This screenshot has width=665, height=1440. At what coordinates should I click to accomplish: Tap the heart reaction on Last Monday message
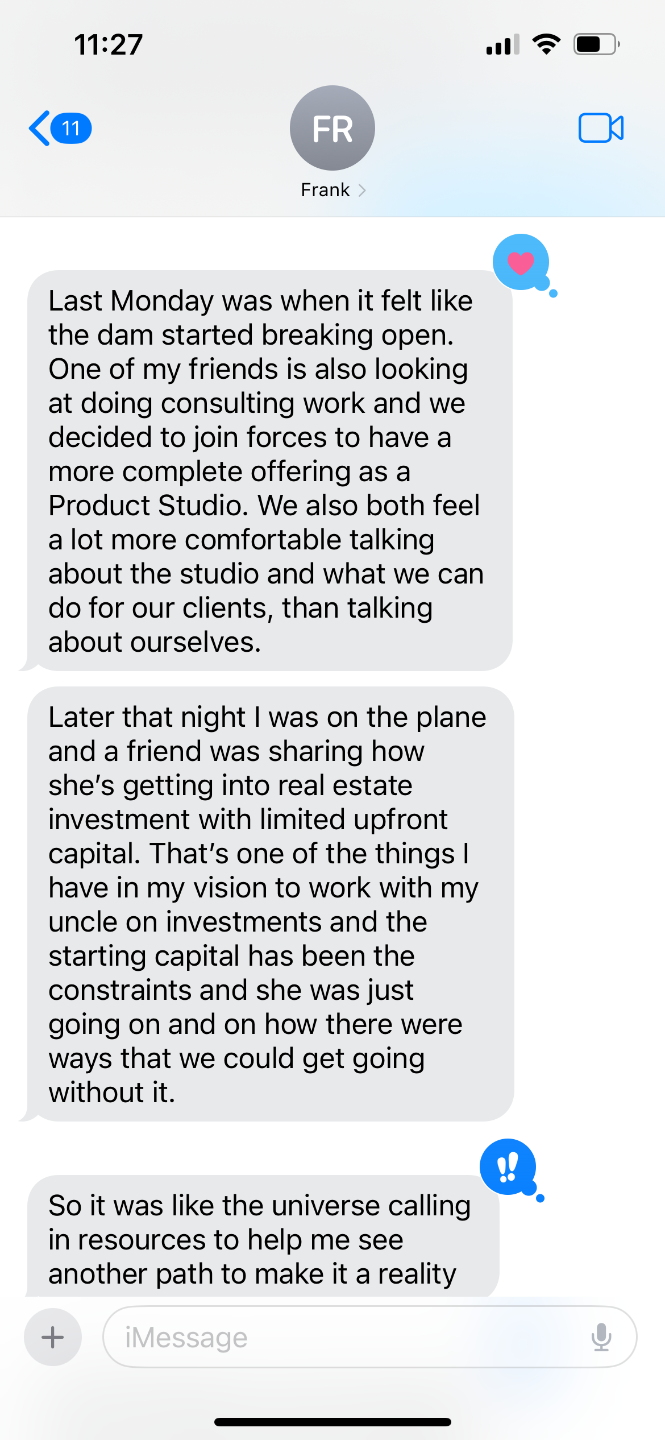521,262
